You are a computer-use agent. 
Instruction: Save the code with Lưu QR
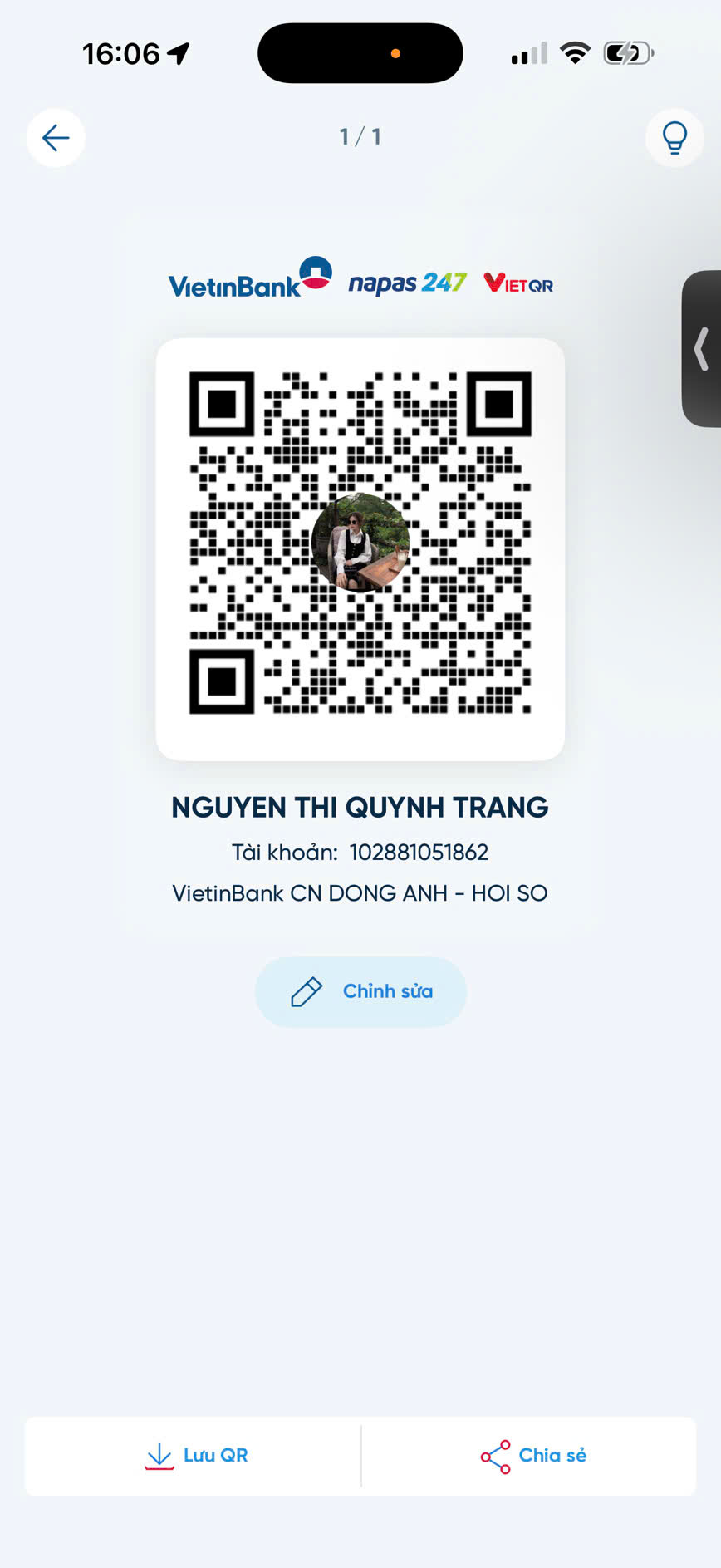pos(196,1456)
